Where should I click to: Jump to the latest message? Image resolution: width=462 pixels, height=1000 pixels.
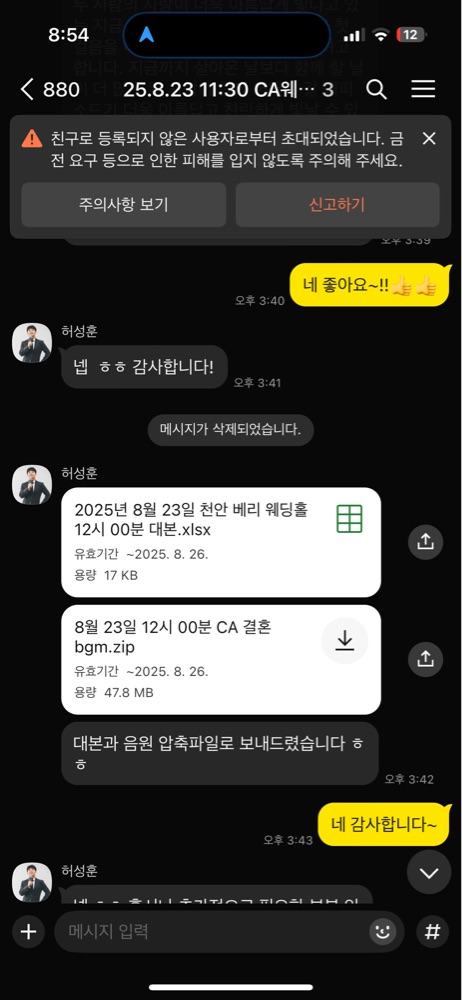tap(429, 872)
